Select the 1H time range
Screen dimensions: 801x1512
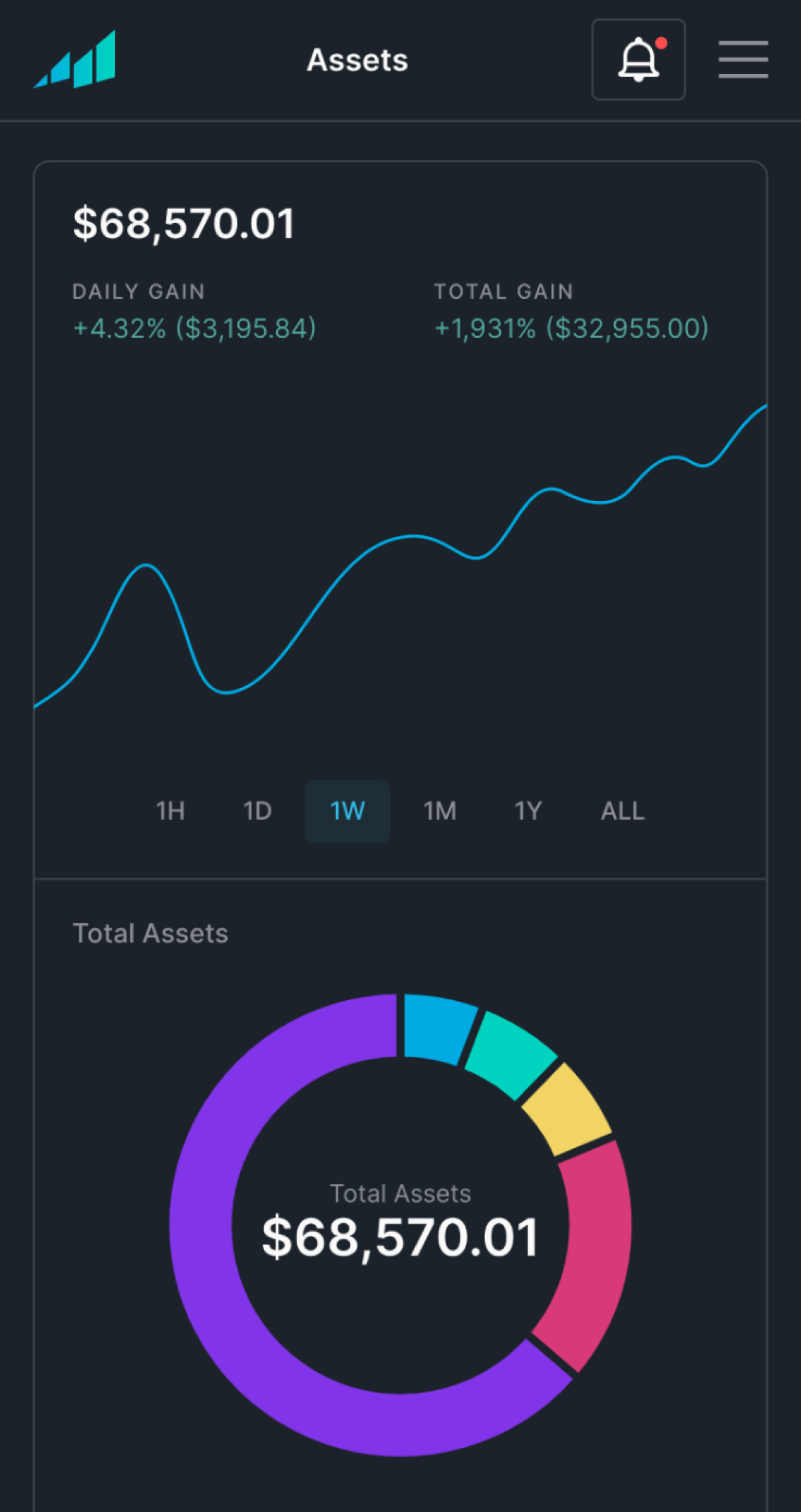coord(170,811)
